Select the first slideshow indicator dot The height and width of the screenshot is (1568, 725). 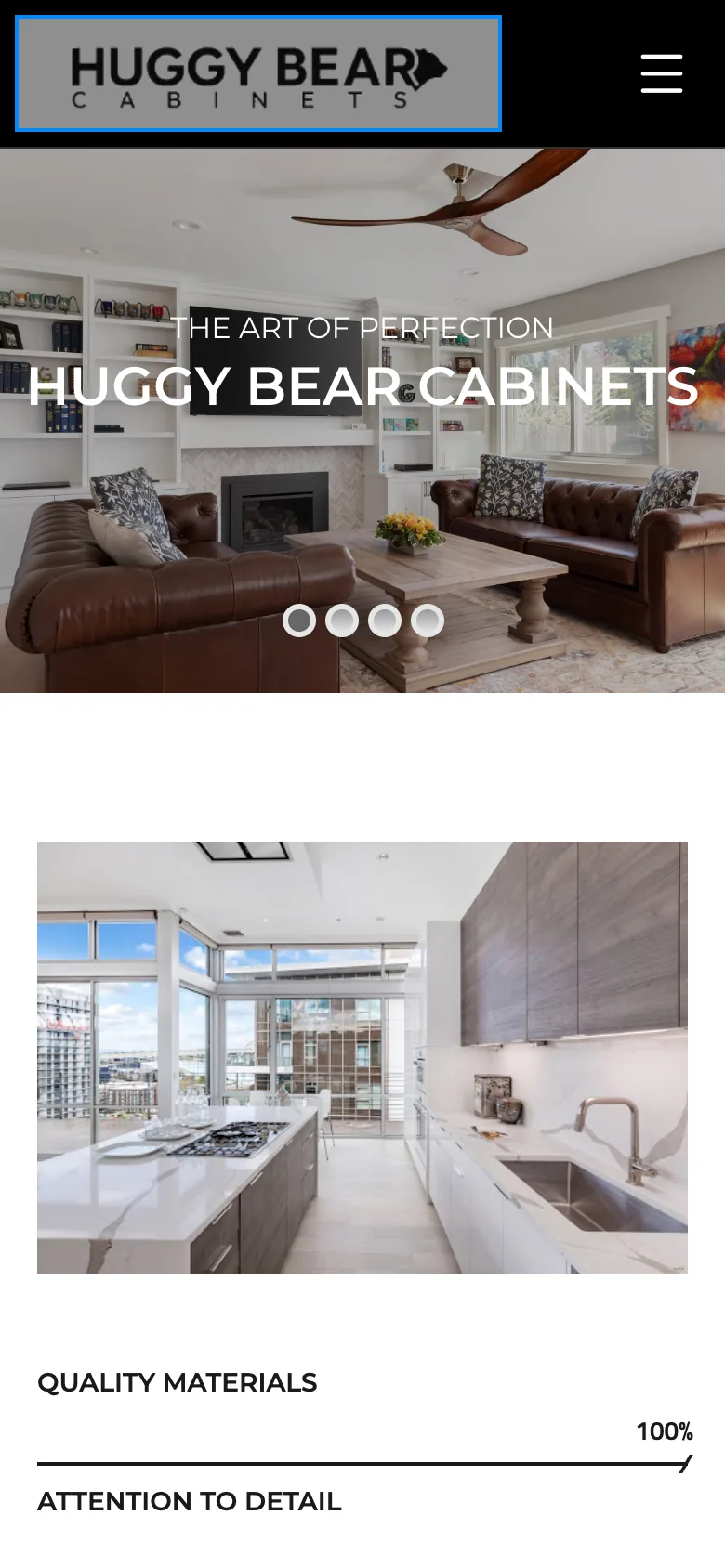click(299, 621)
